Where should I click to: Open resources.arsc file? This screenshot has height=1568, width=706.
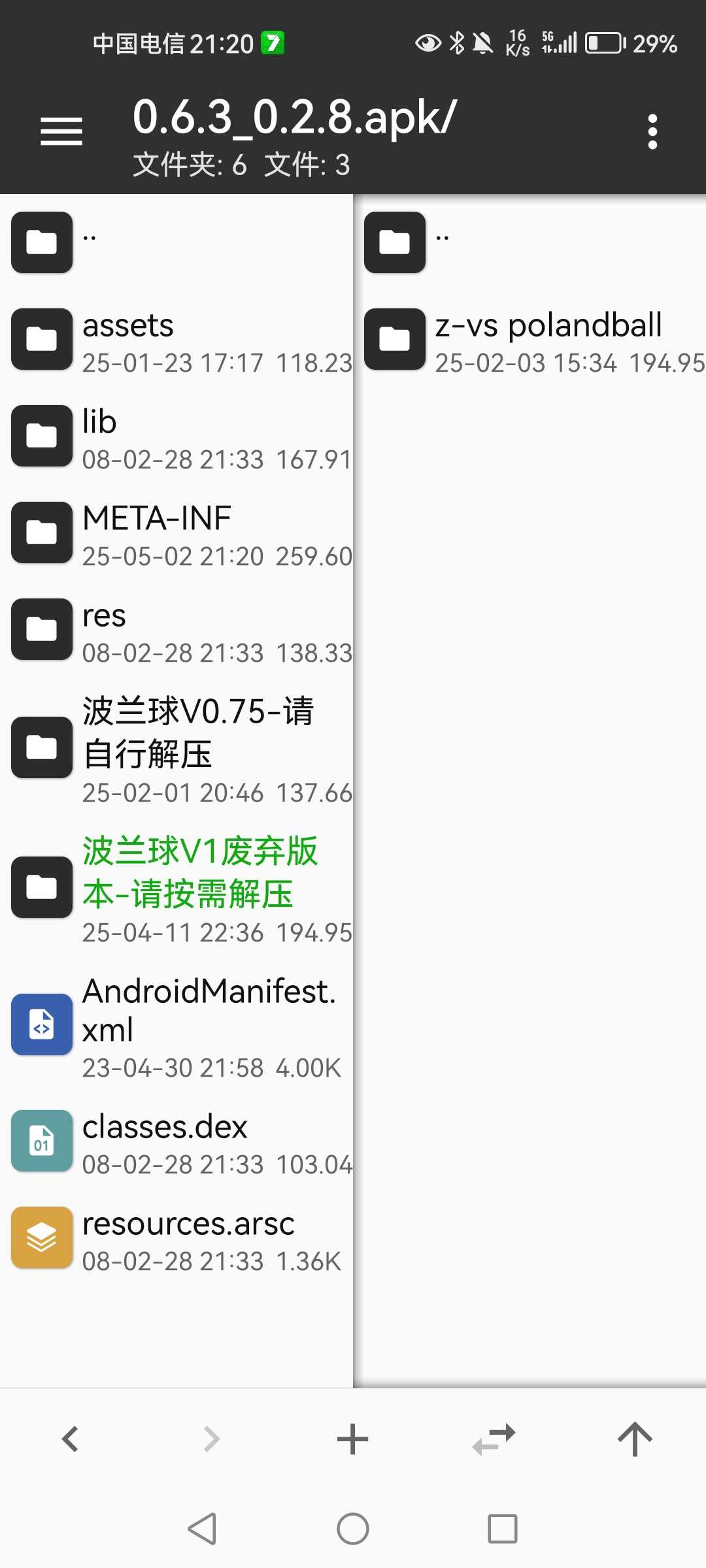176,1237
